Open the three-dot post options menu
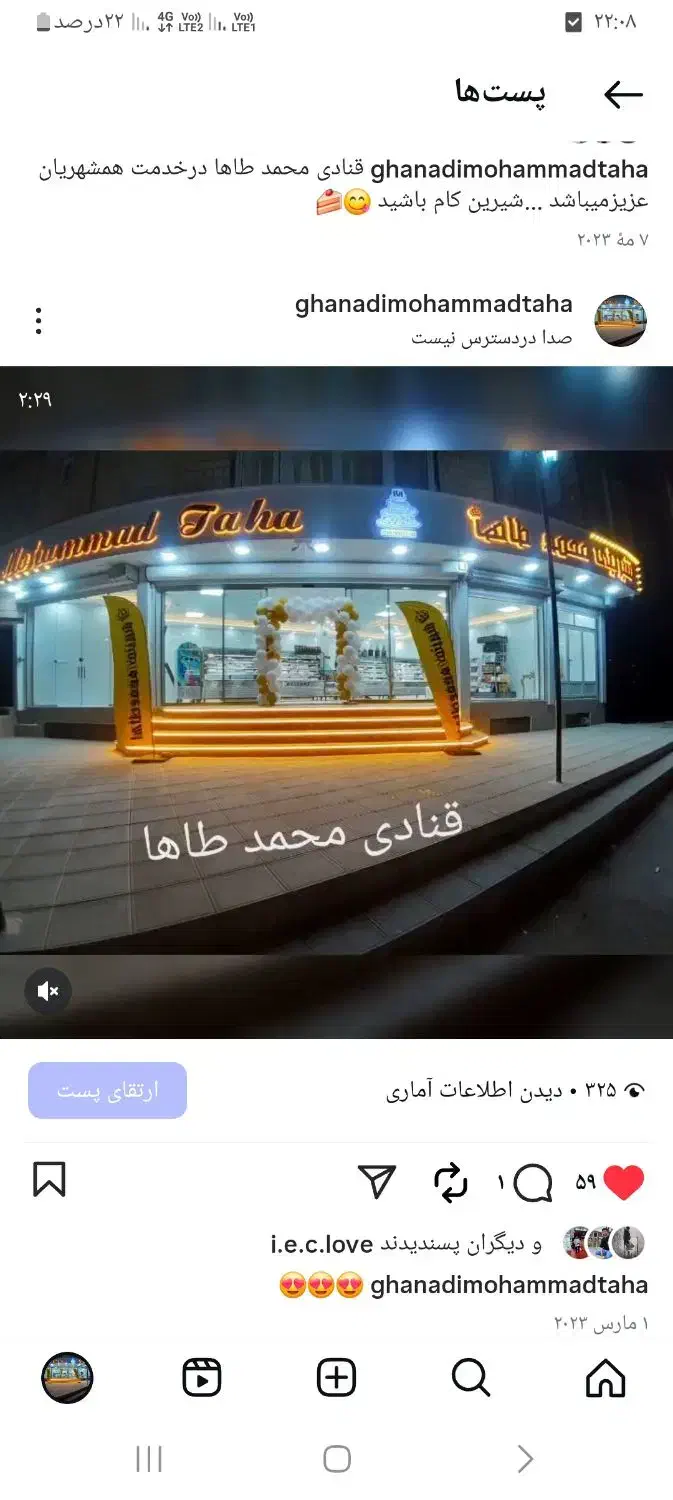This screenshot has height=1500, width=673. point(38,321)
